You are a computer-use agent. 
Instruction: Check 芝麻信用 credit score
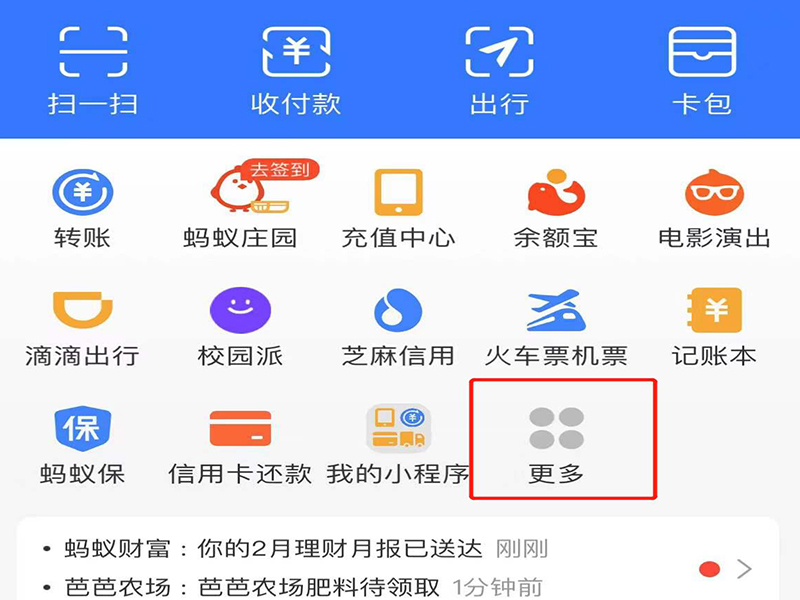(x=398, y=326)
